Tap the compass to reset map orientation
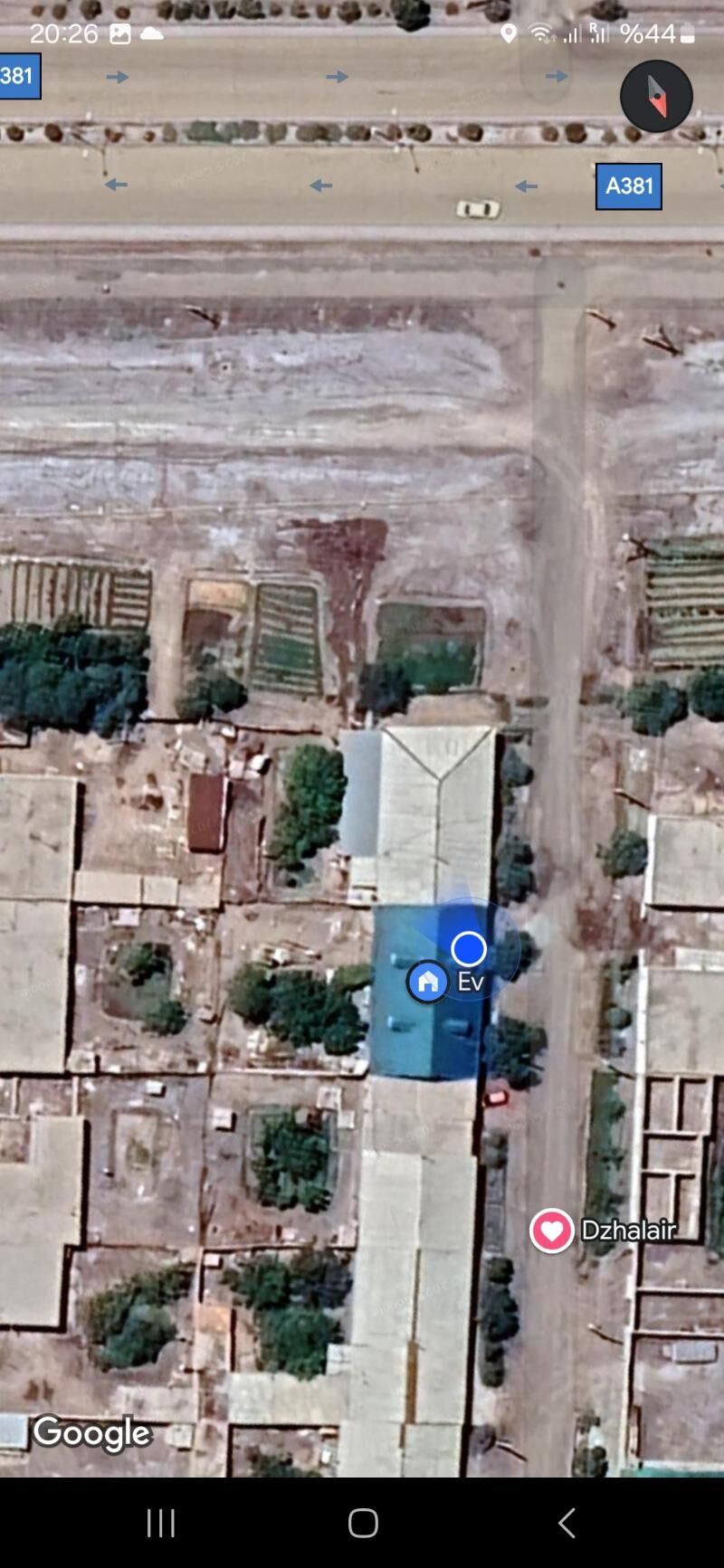This screenshot has height=1568, width=724. (x=656, y=96)
